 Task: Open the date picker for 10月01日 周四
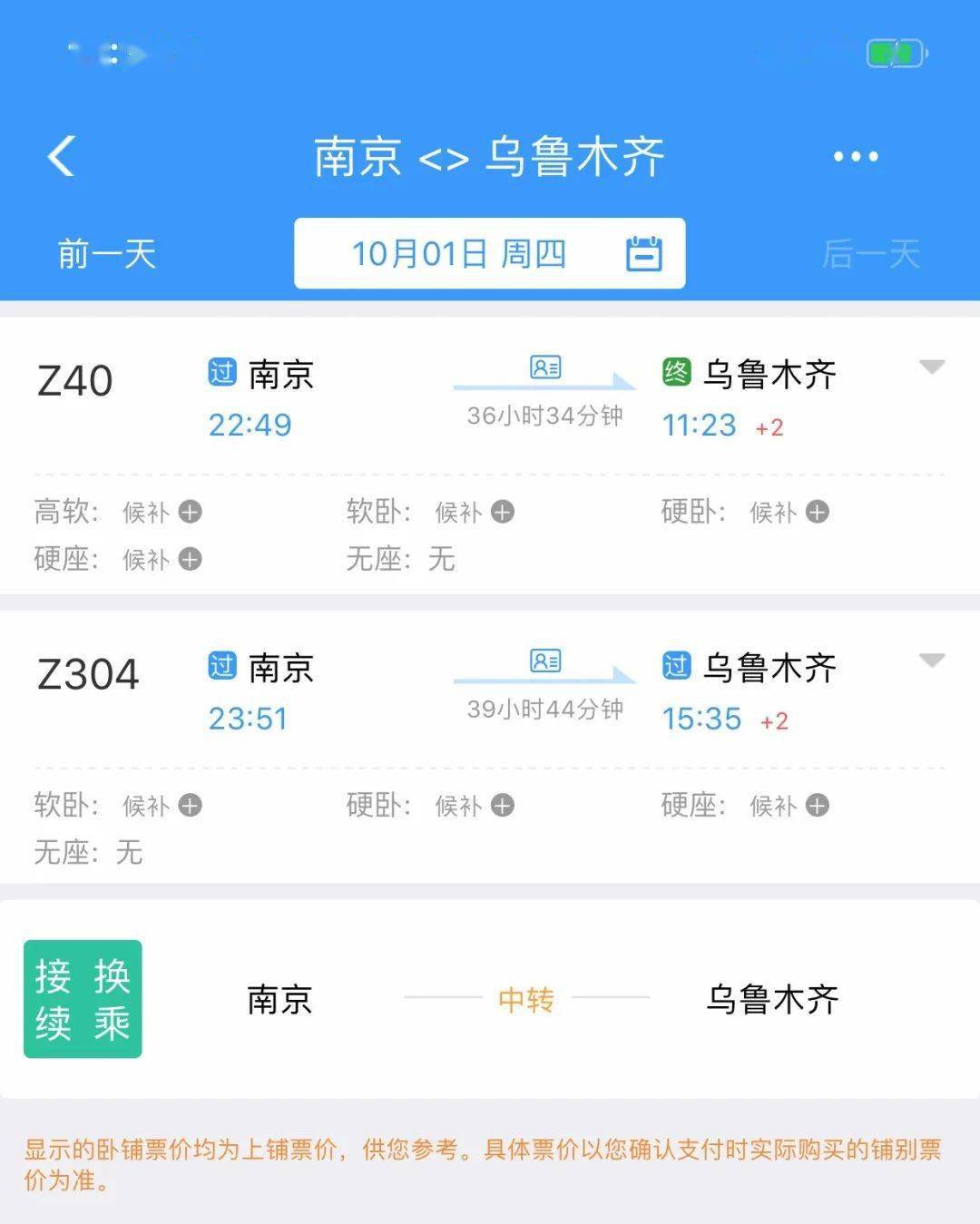point(489,254)
